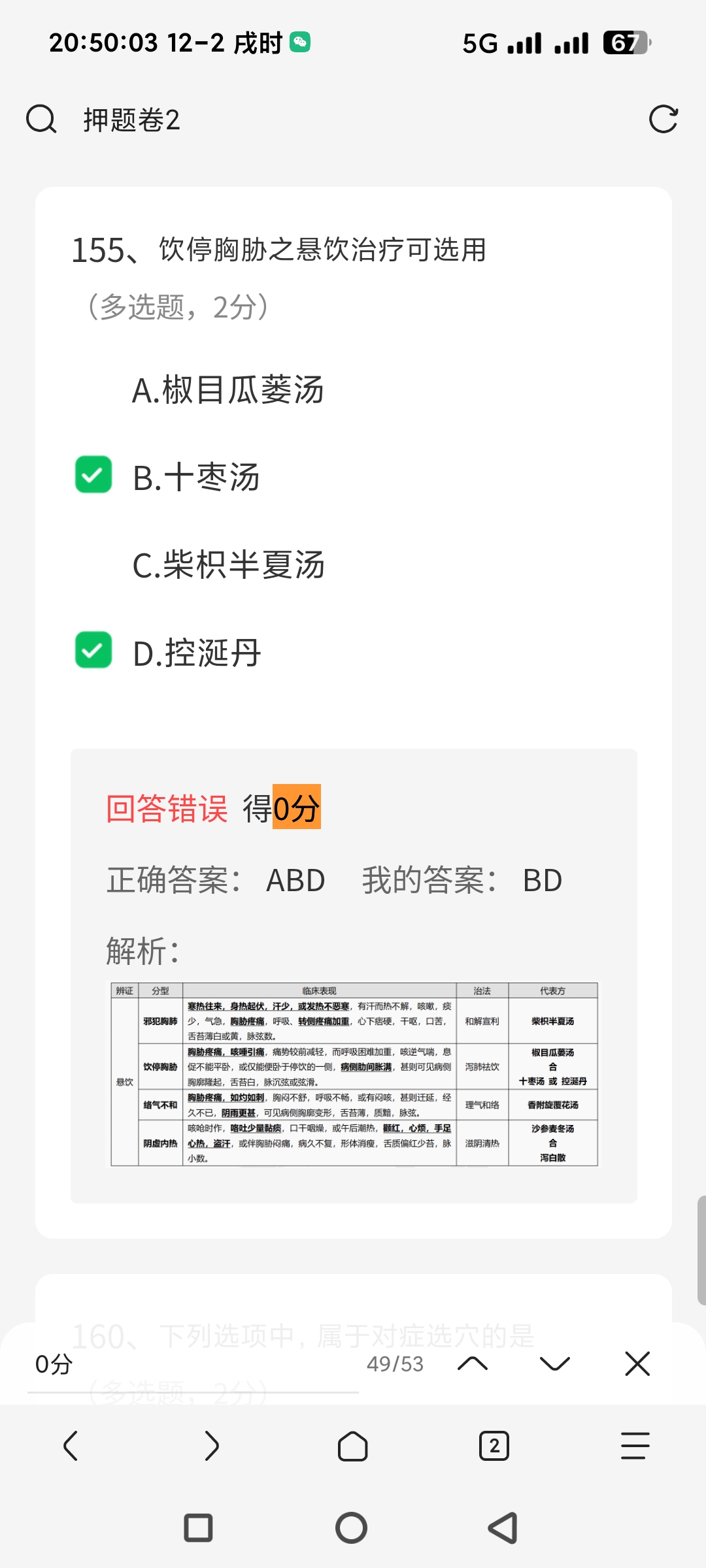706x1568 pixels.
Task: Open the browser tabs switcher
Action: [494, 1446]
